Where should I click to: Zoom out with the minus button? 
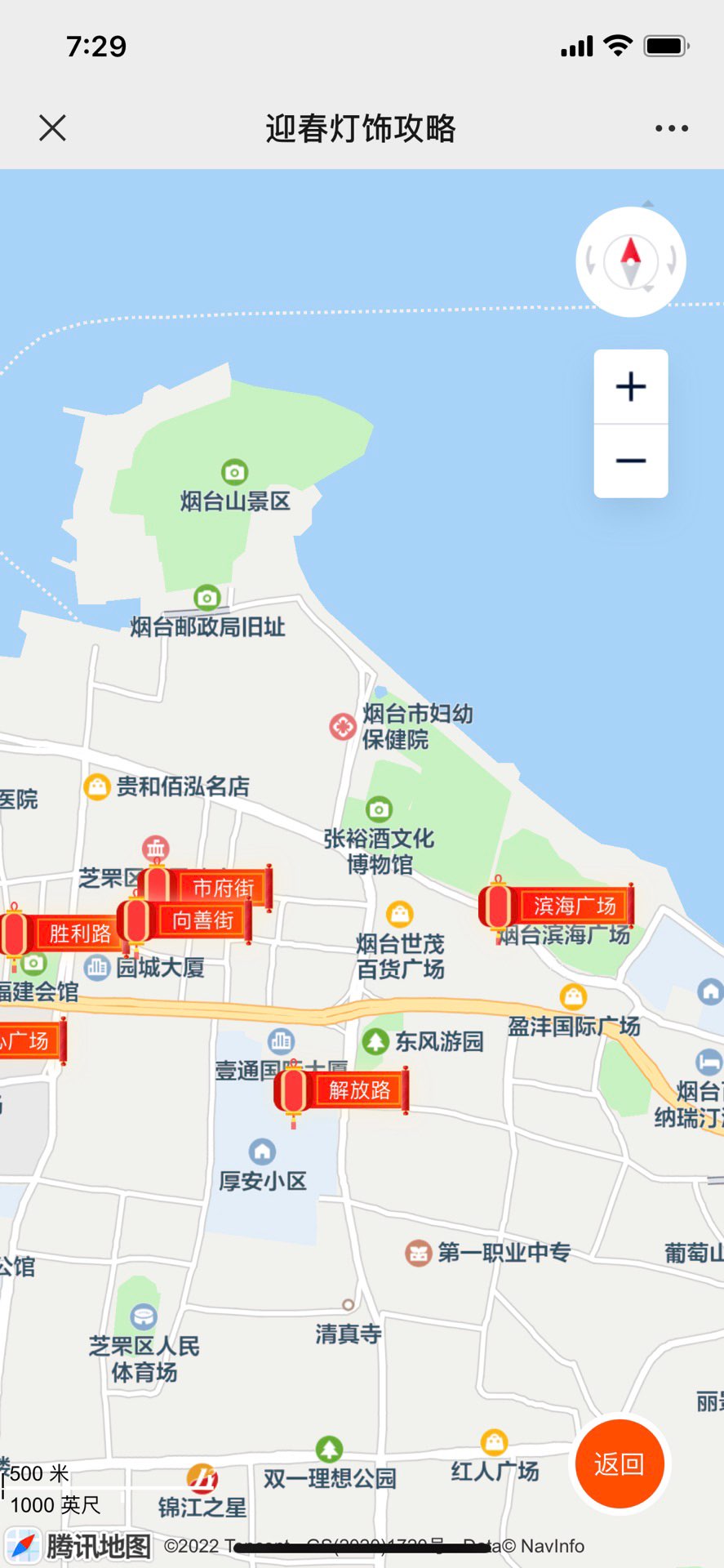630,461
